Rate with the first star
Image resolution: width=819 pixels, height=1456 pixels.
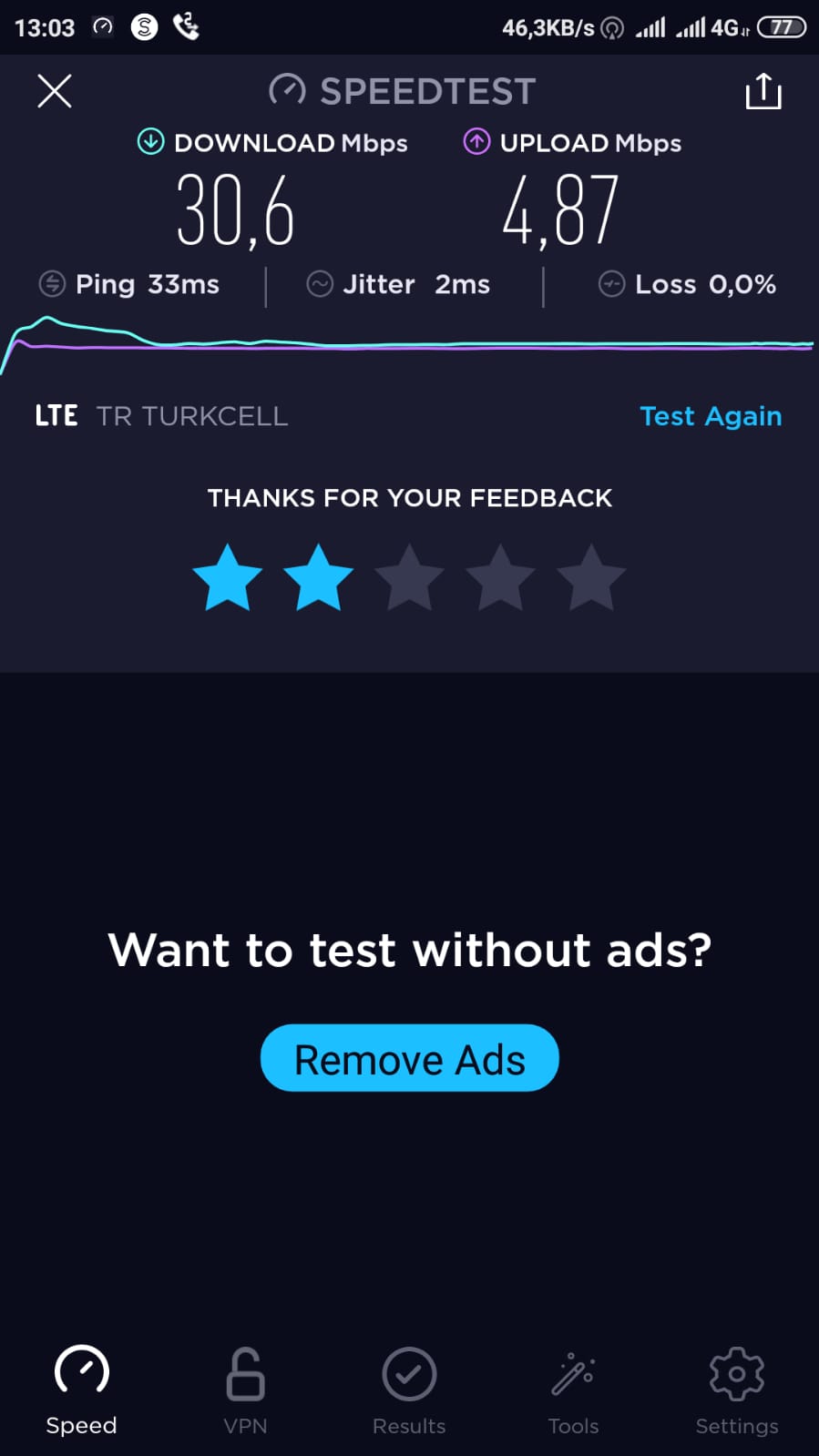[228, 577]
